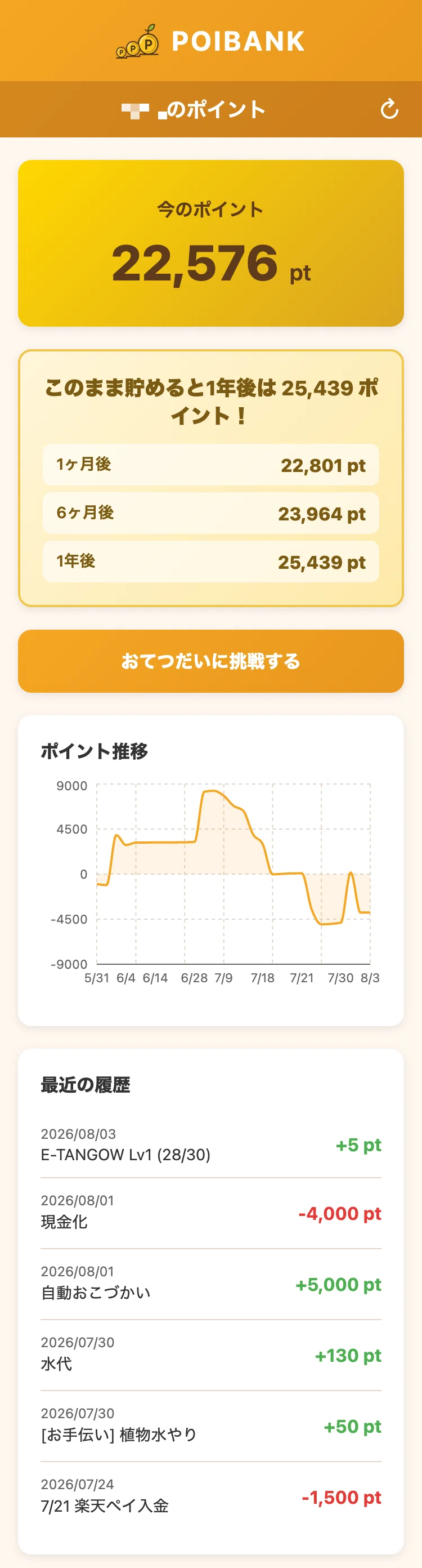Refresh the points with the reload icon
The width and height of the screenshot is (422, 1568).
[x=389, y=110]
